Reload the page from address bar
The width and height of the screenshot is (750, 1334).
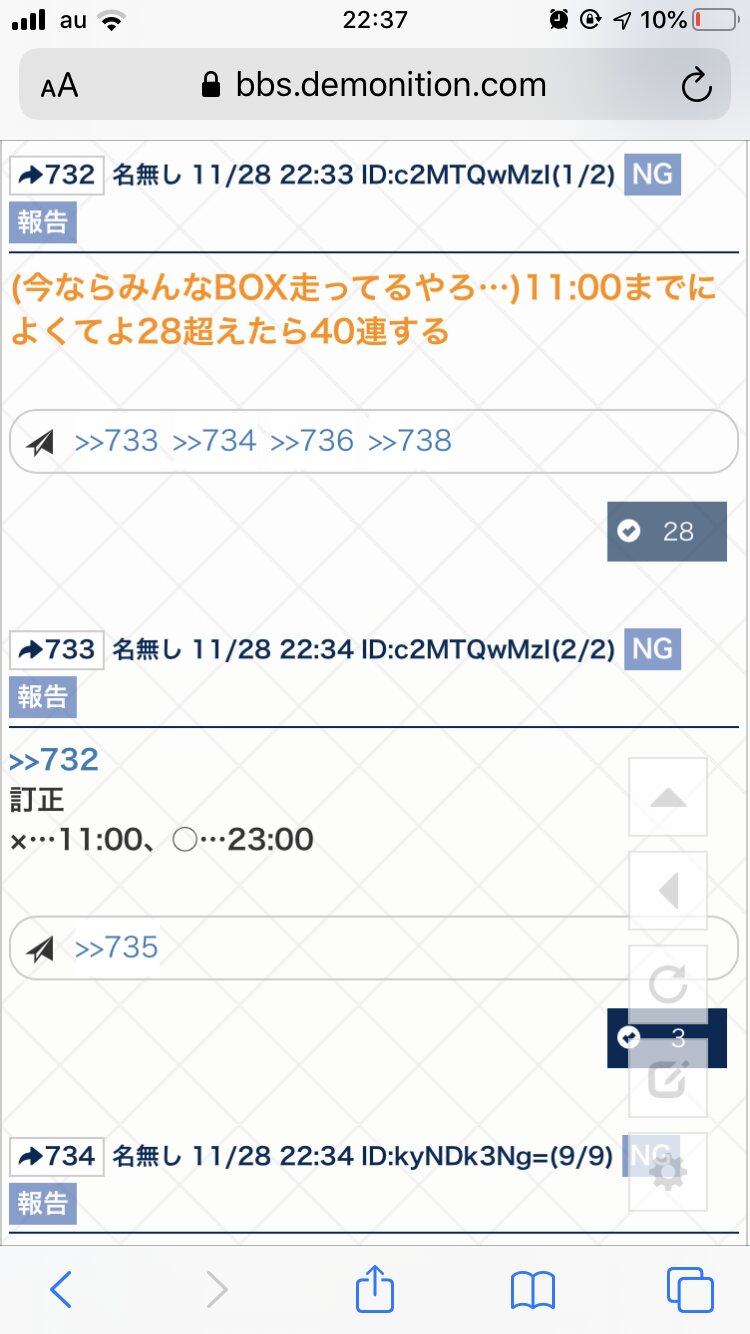(696, 86)
